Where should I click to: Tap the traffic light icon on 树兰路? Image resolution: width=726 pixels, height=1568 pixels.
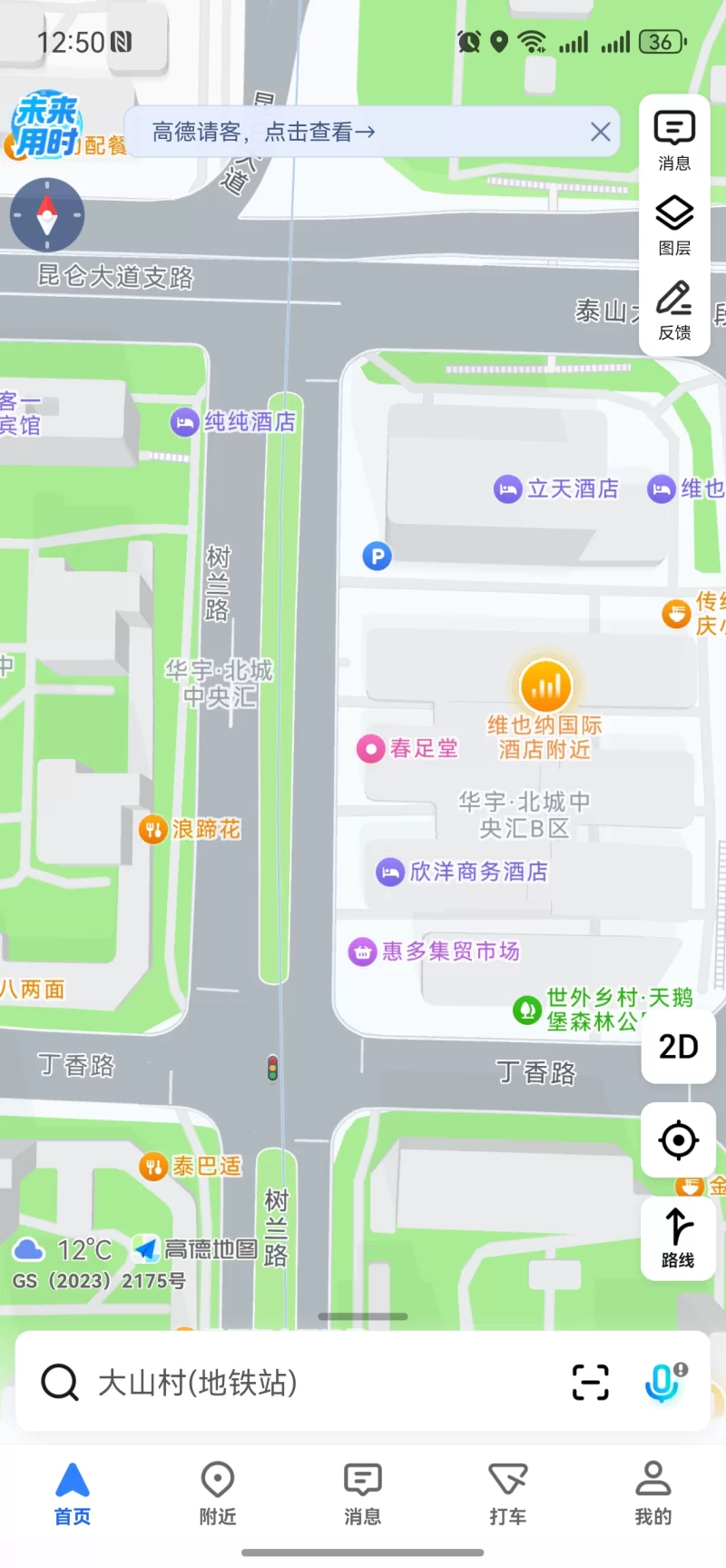coord(271,1069)
